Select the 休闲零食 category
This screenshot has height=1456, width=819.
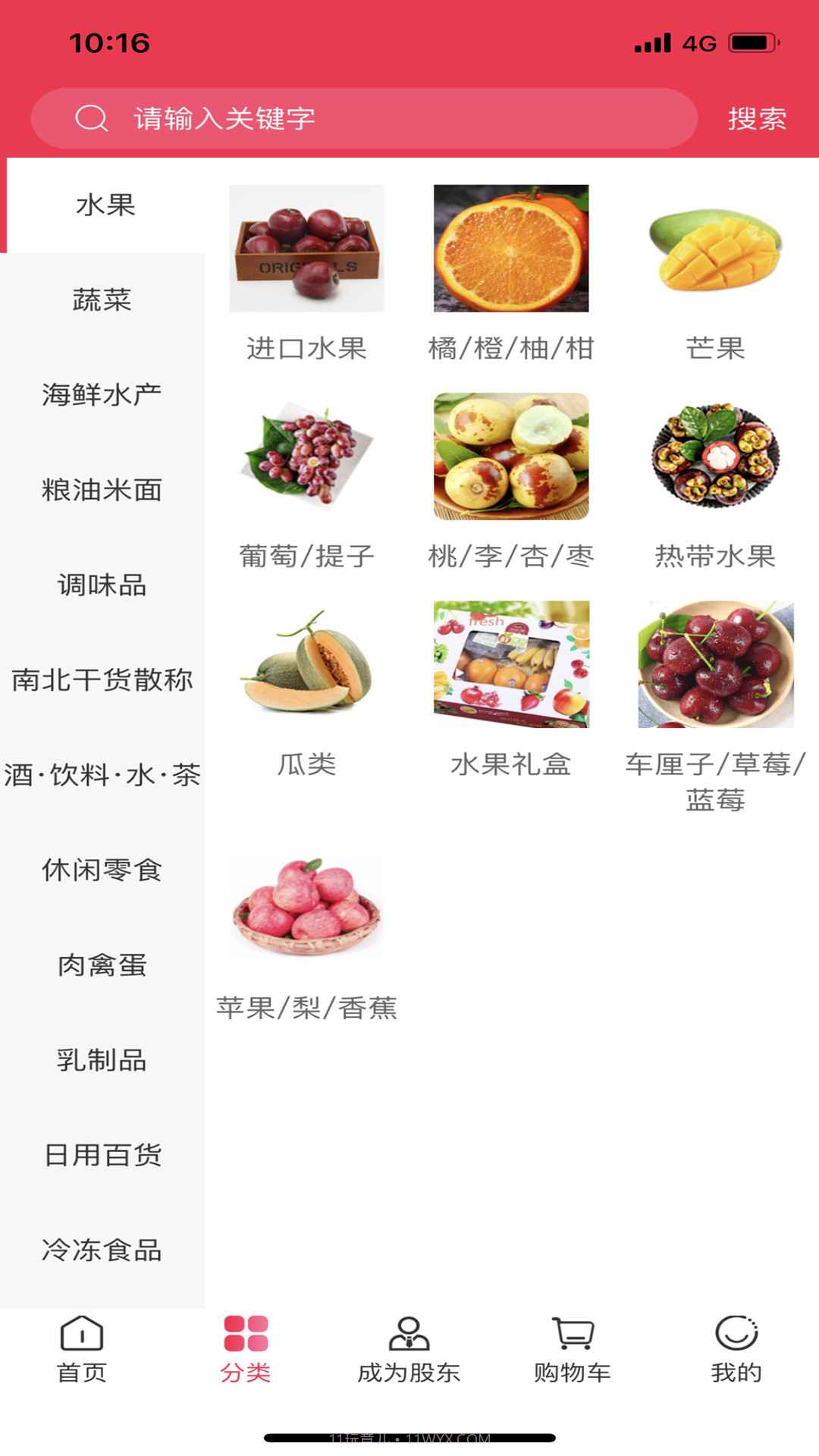coord(102,870)
